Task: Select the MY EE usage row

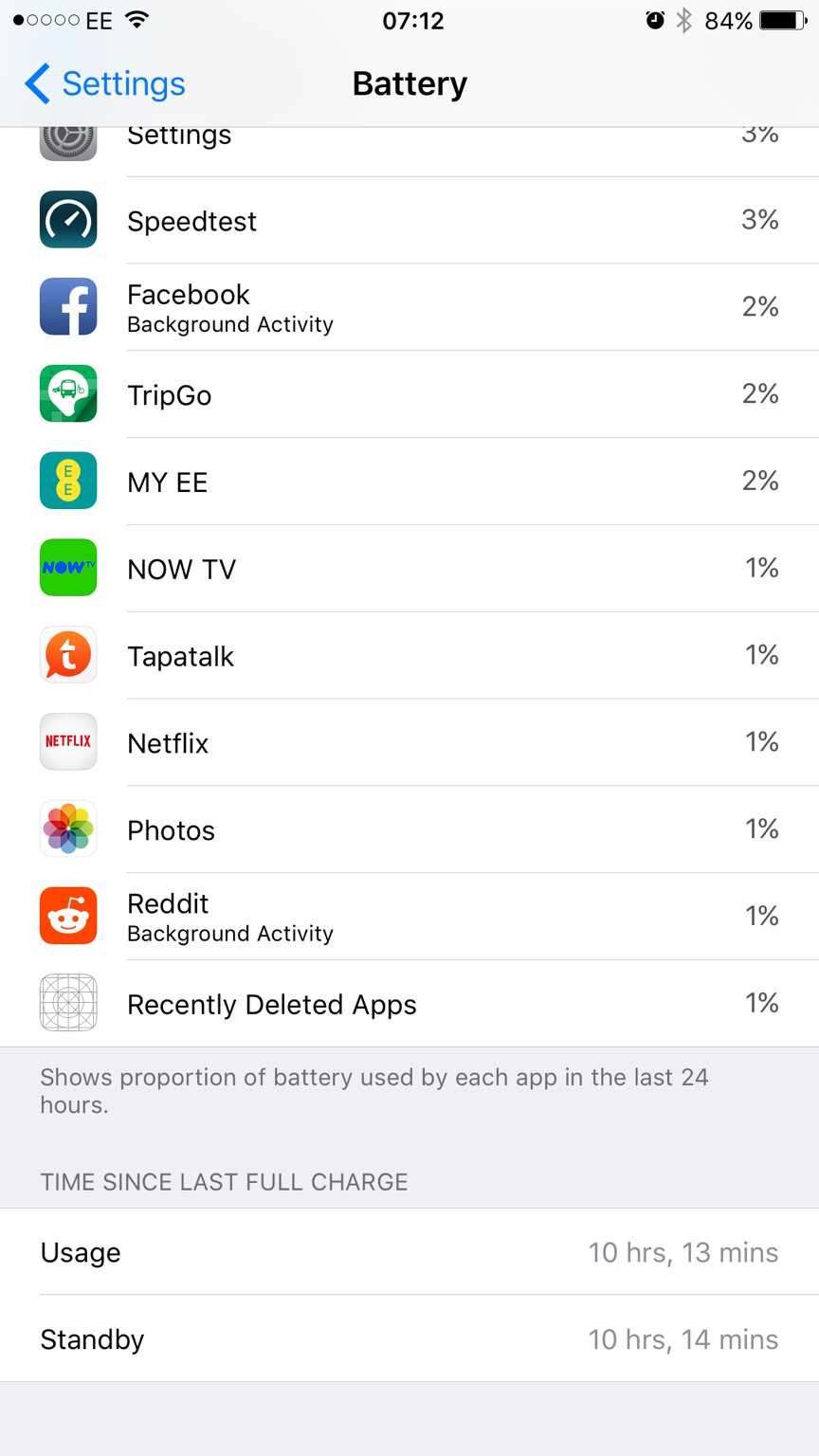Action: click(x=409, y=482)
